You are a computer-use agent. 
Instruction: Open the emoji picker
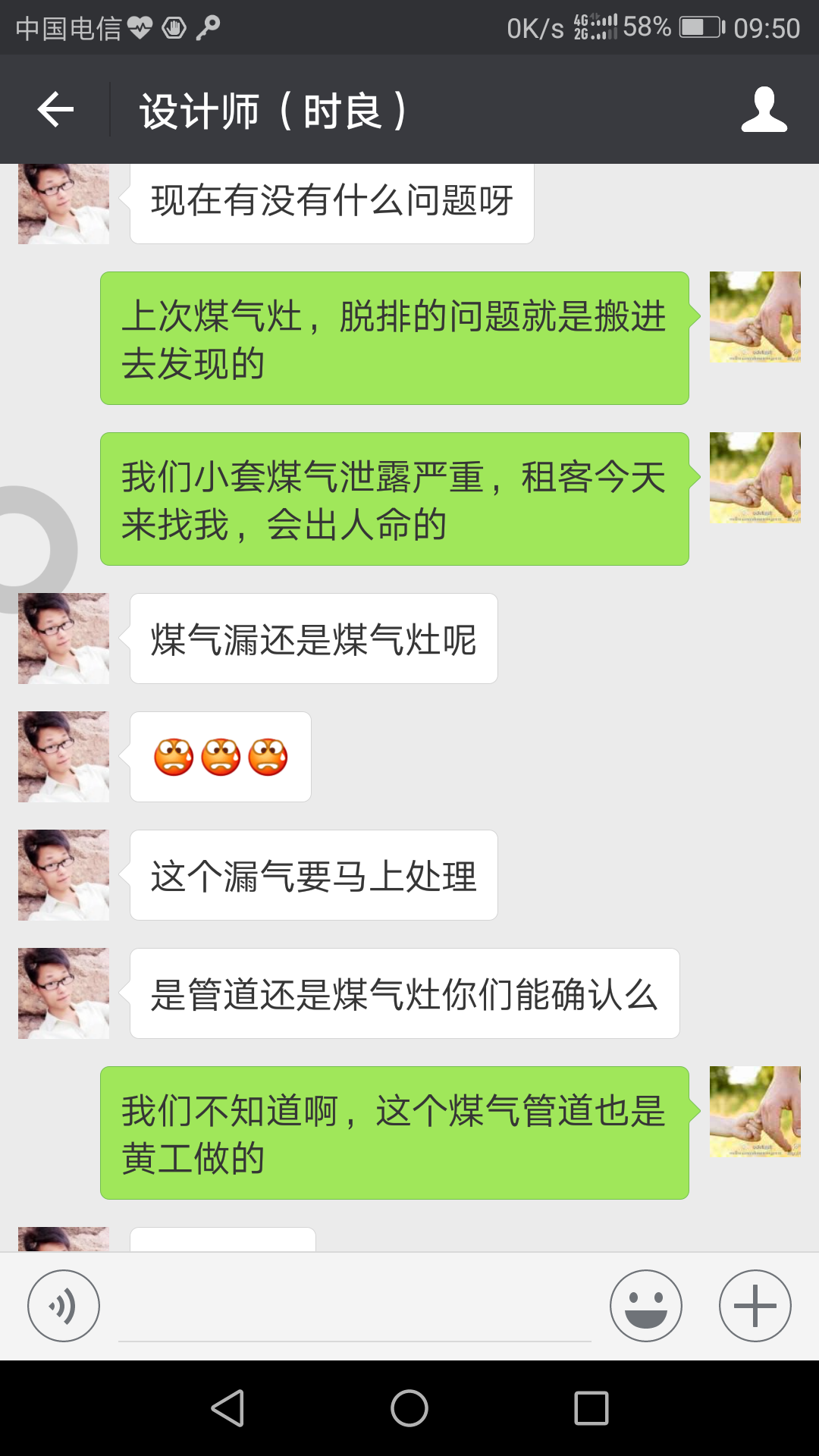[x=645, y=1306]
